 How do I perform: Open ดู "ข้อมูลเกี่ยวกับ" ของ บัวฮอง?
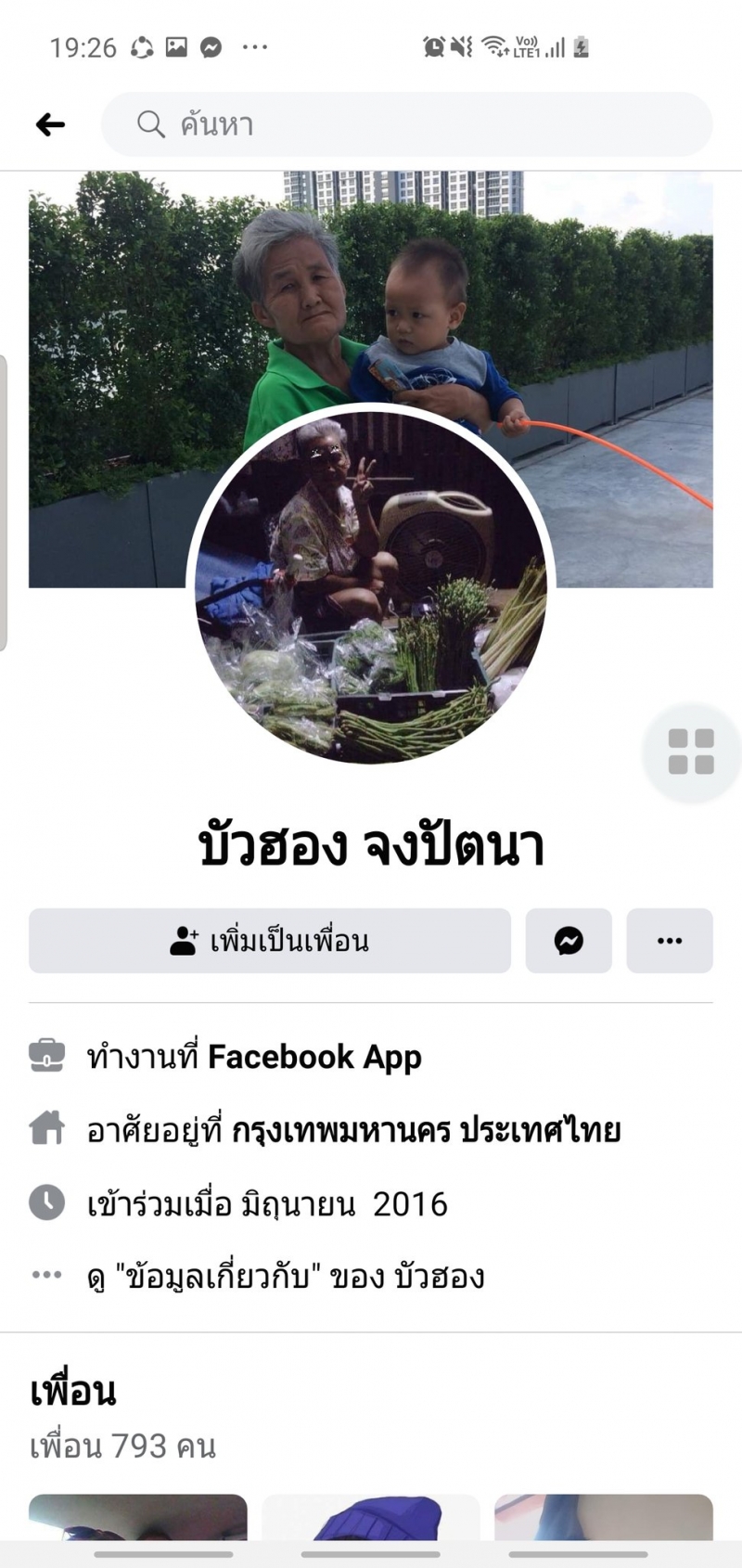tap(286, 1277)
